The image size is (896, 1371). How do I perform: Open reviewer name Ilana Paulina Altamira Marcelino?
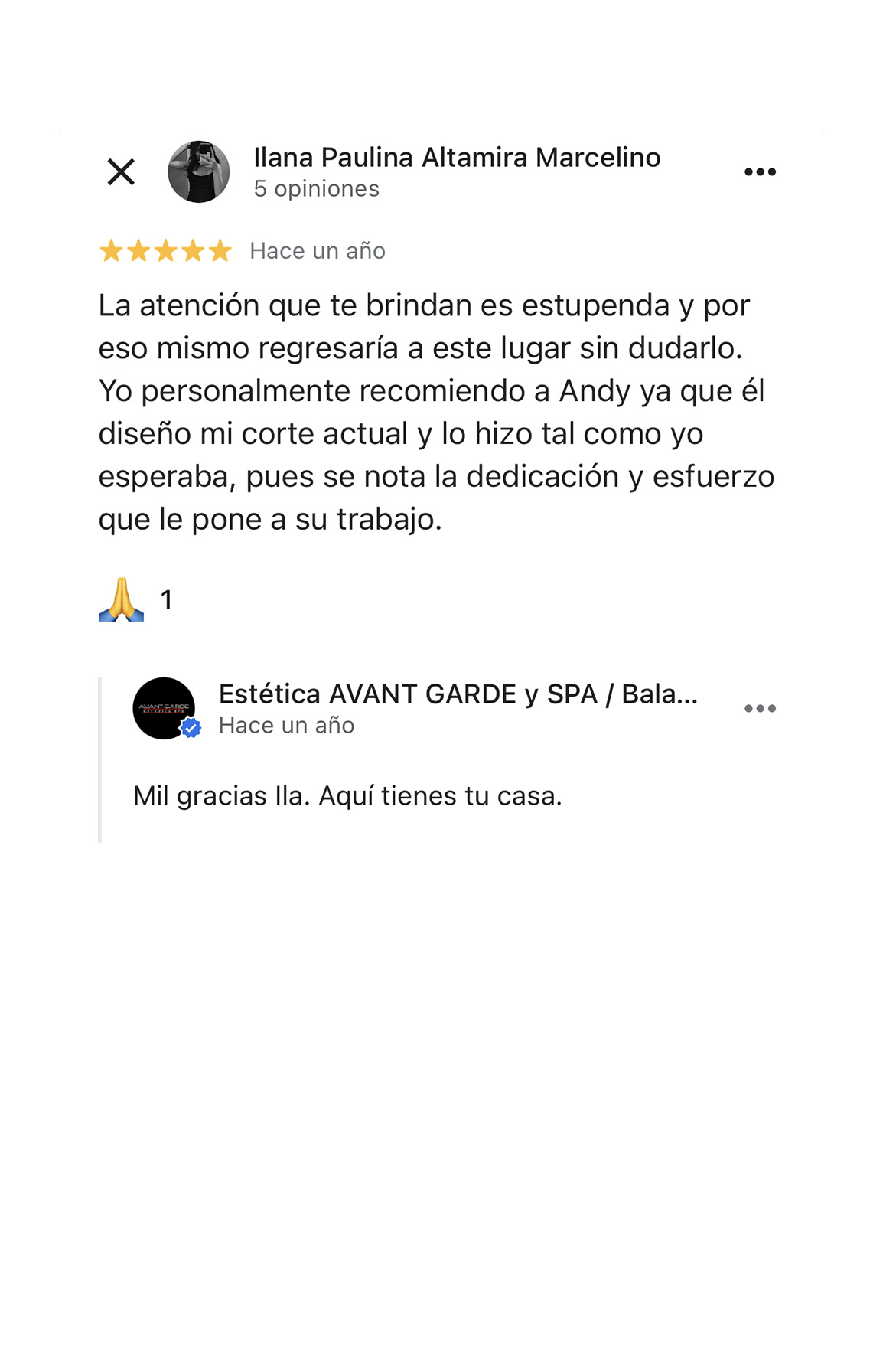(x=457, y=157)
